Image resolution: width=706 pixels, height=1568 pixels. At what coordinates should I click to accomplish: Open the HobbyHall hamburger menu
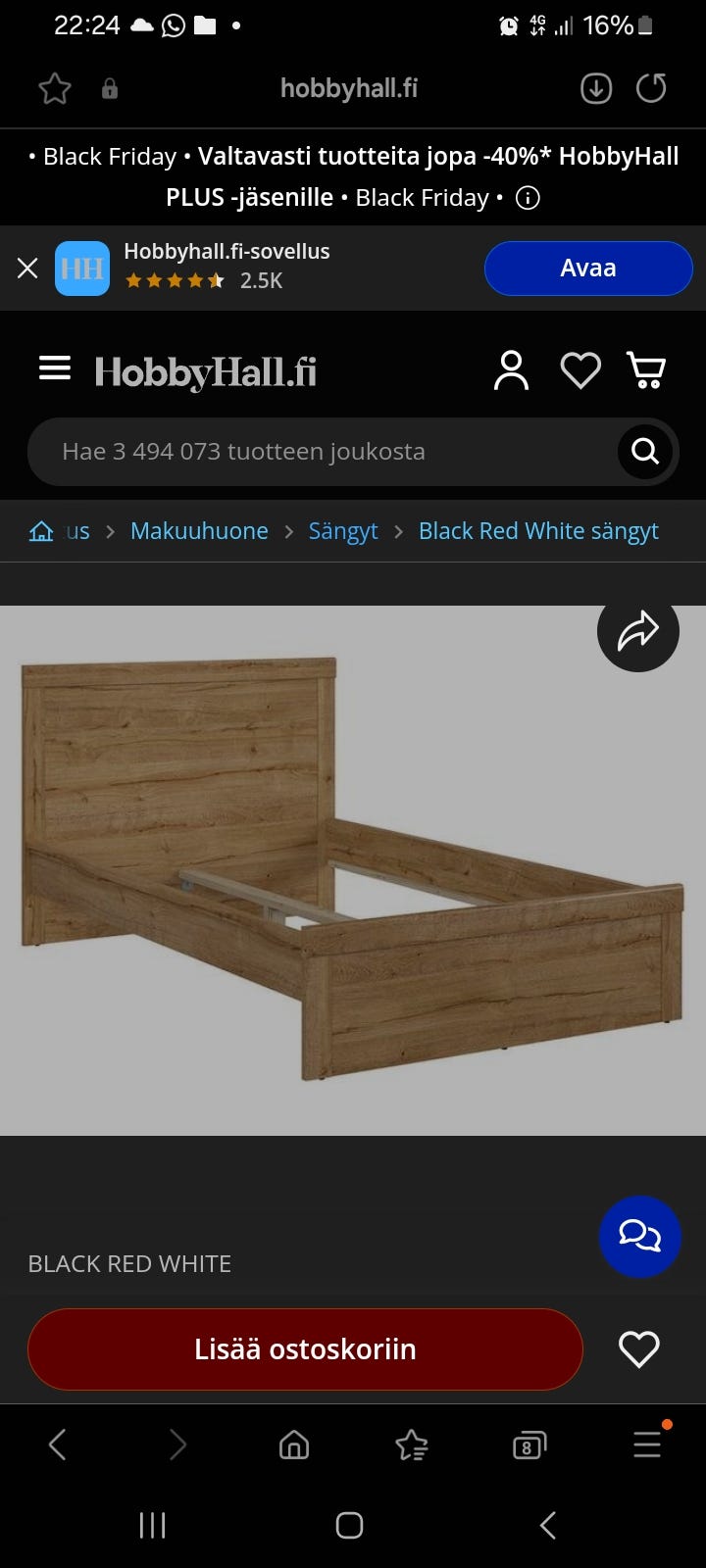[54, 369]
